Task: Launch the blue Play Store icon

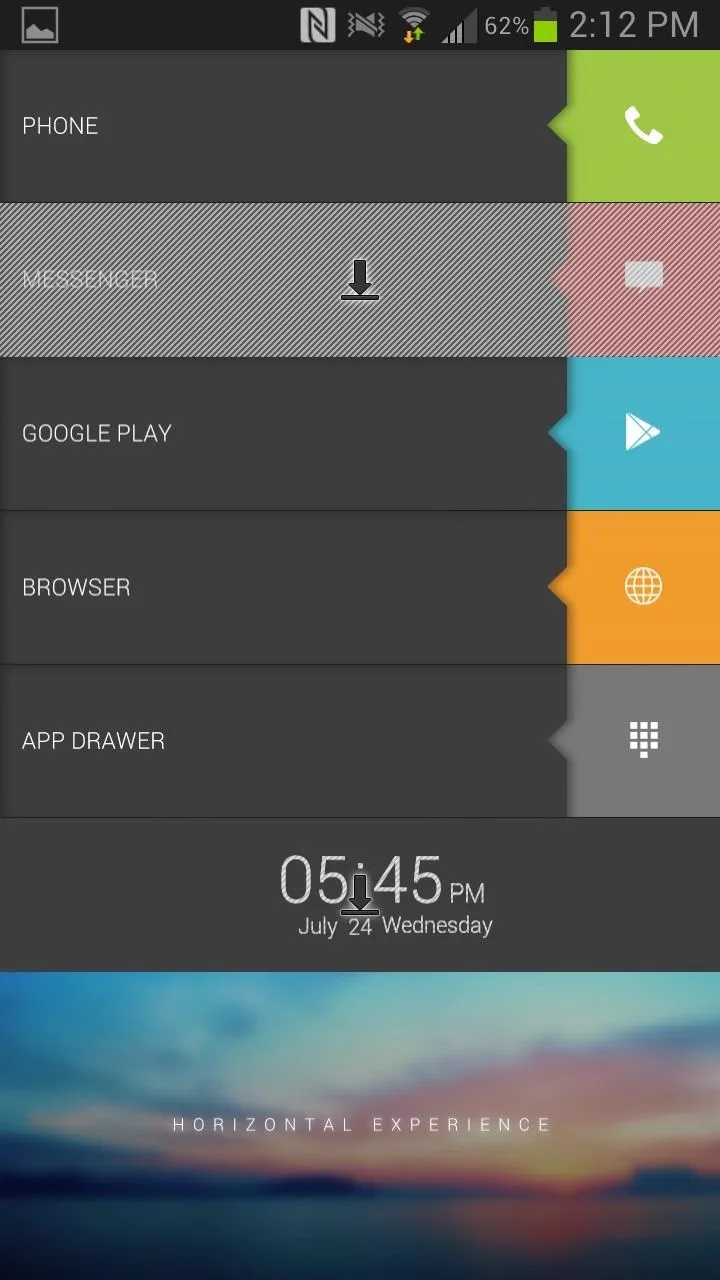Action: [643, 434]
